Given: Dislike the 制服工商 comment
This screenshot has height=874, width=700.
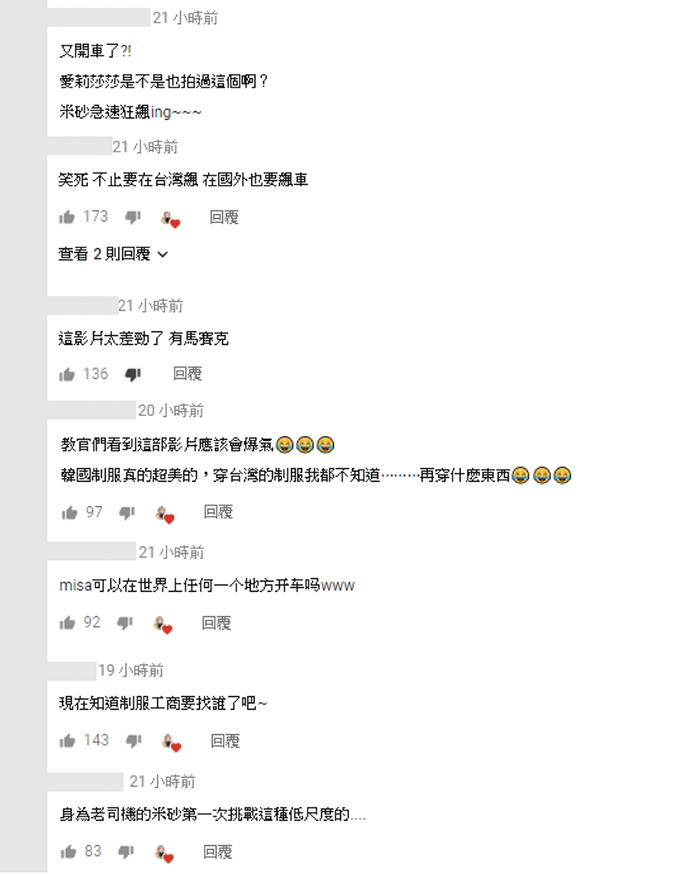Looking at the screenshot, I should pyautogui.click(x=133, y=741).
